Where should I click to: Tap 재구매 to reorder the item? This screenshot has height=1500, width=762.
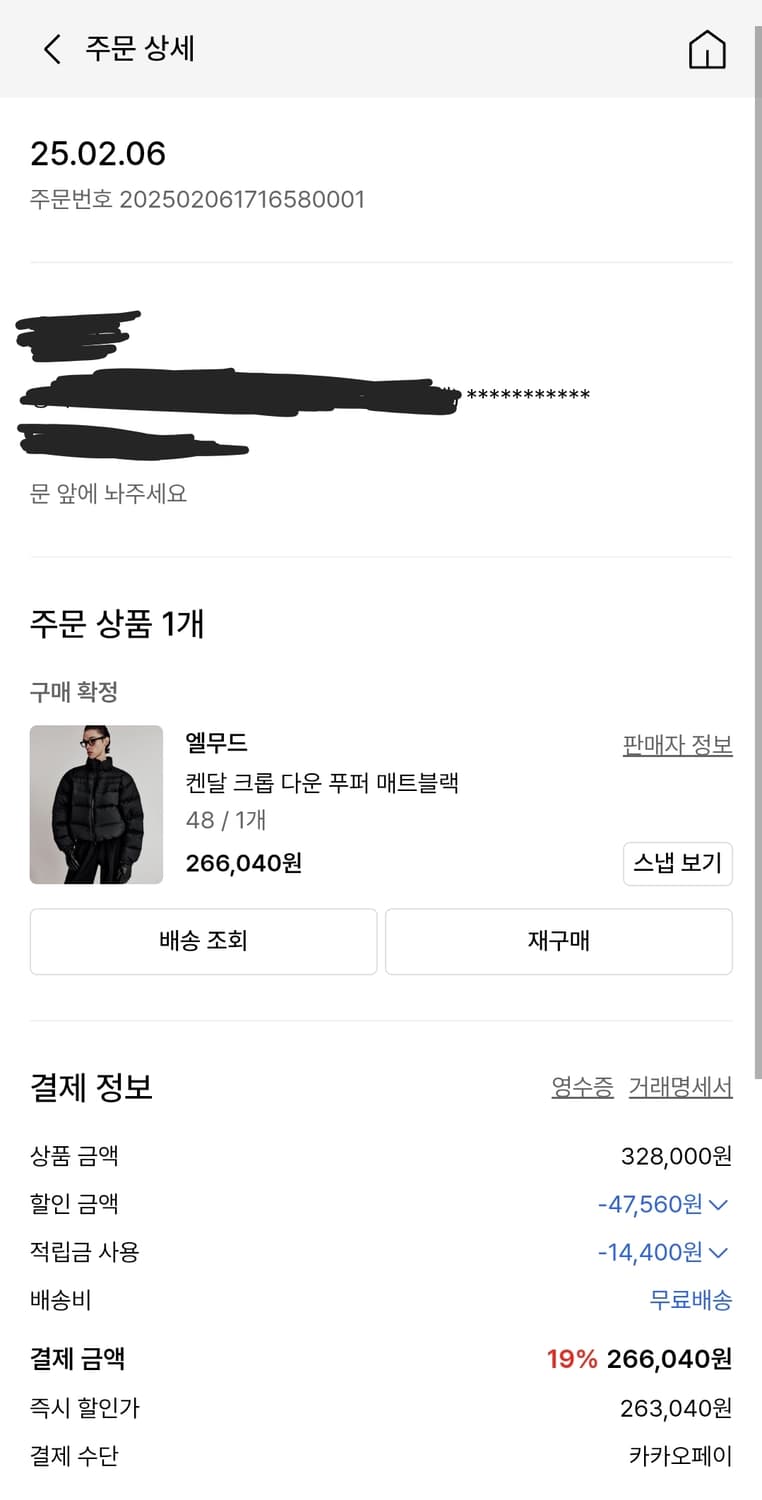[558, 941]
